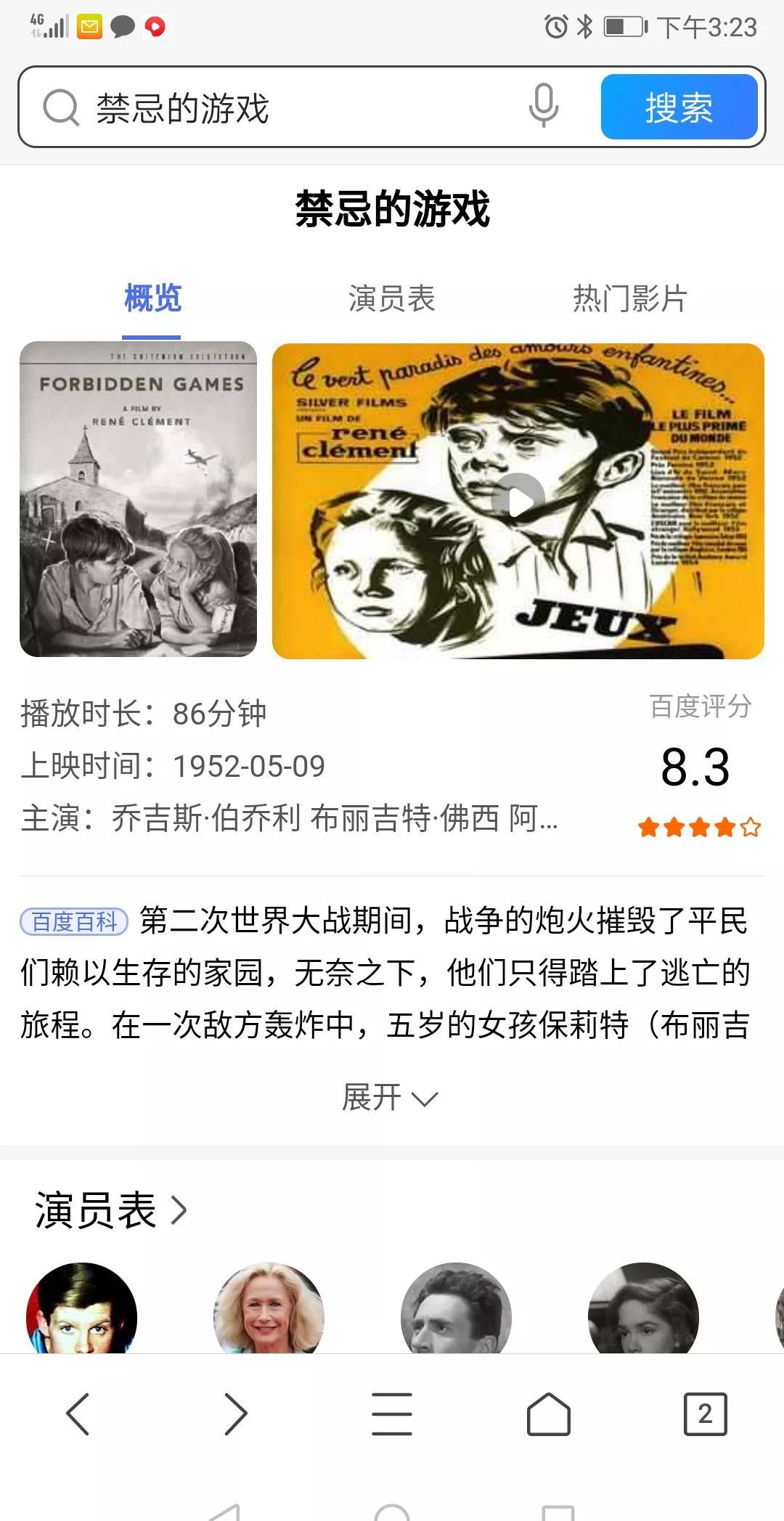This screenshot has height=1521, width=784.
Task: Open the 演员表 section header
Action: (x=110, y=1210)
